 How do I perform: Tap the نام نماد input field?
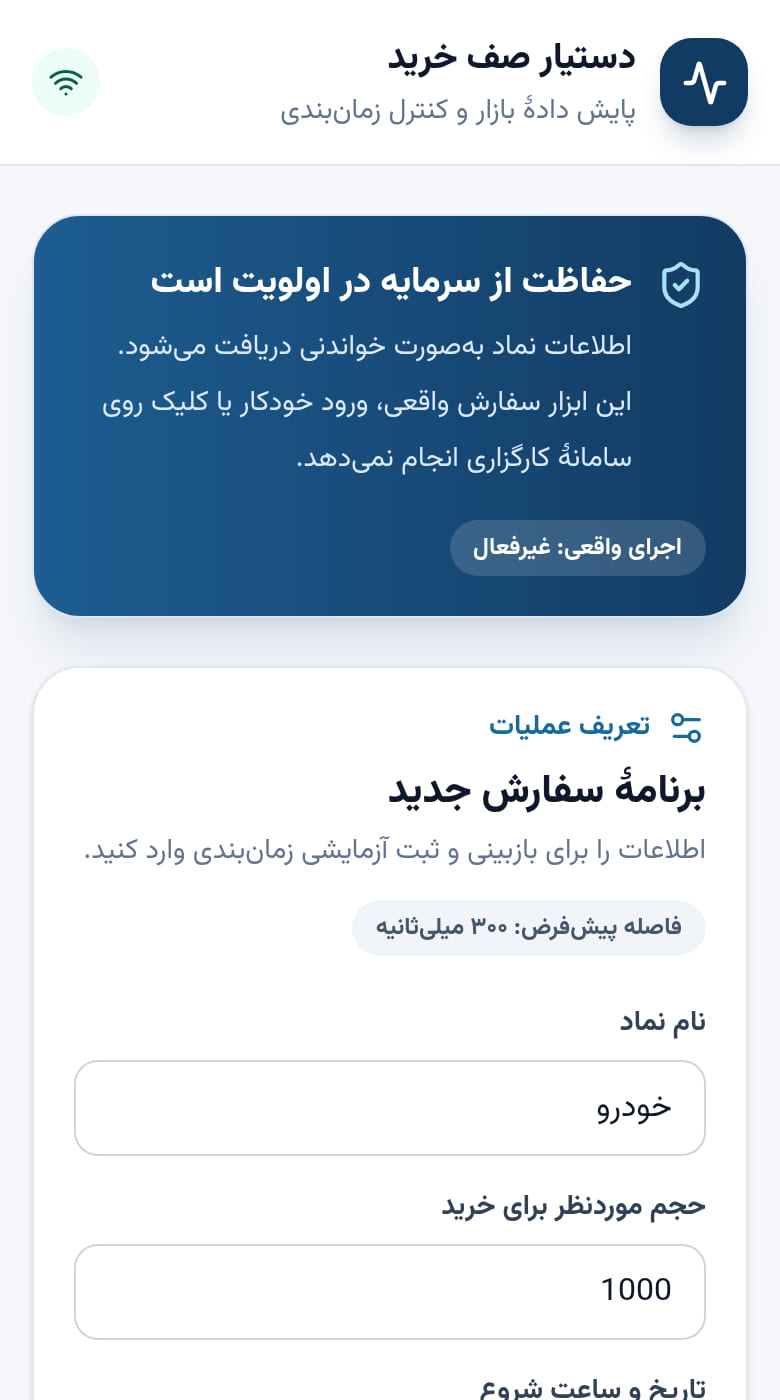click(x=390, y=1108)
